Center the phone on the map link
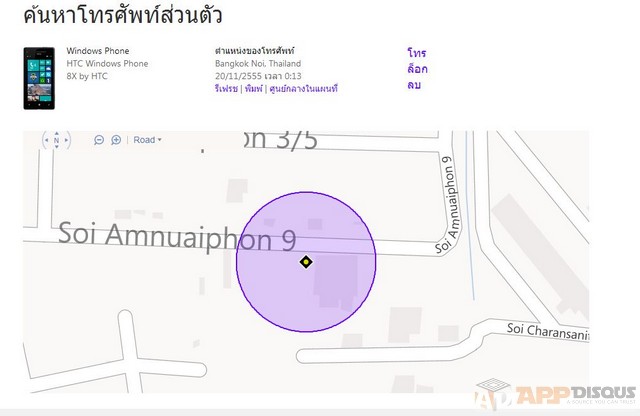The width and height of the screenshot is (640, 416). [303, 89]
